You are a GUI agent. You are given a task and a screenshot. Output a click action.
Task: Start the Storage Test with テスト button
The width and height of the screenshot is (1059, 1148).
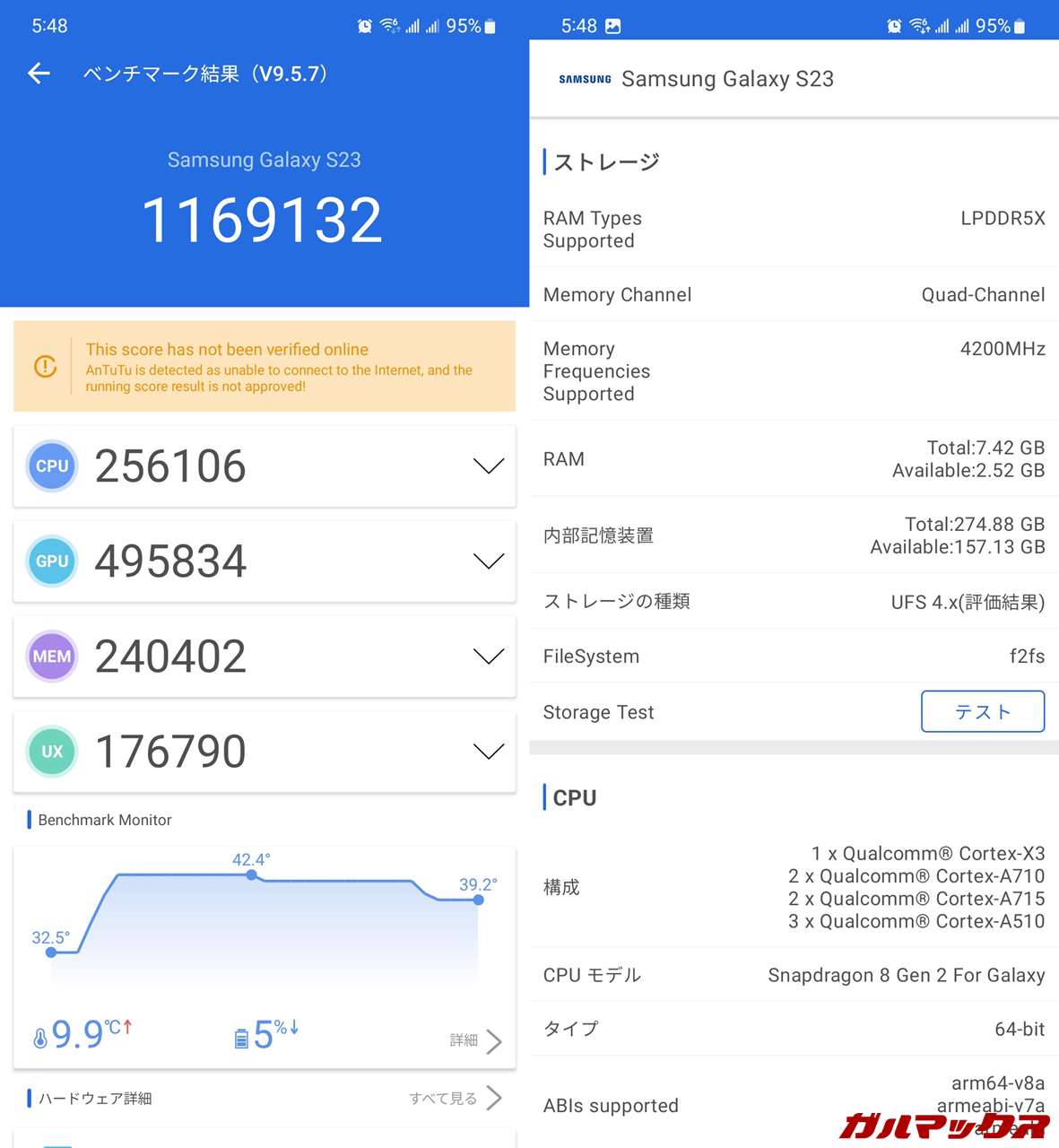982,711
